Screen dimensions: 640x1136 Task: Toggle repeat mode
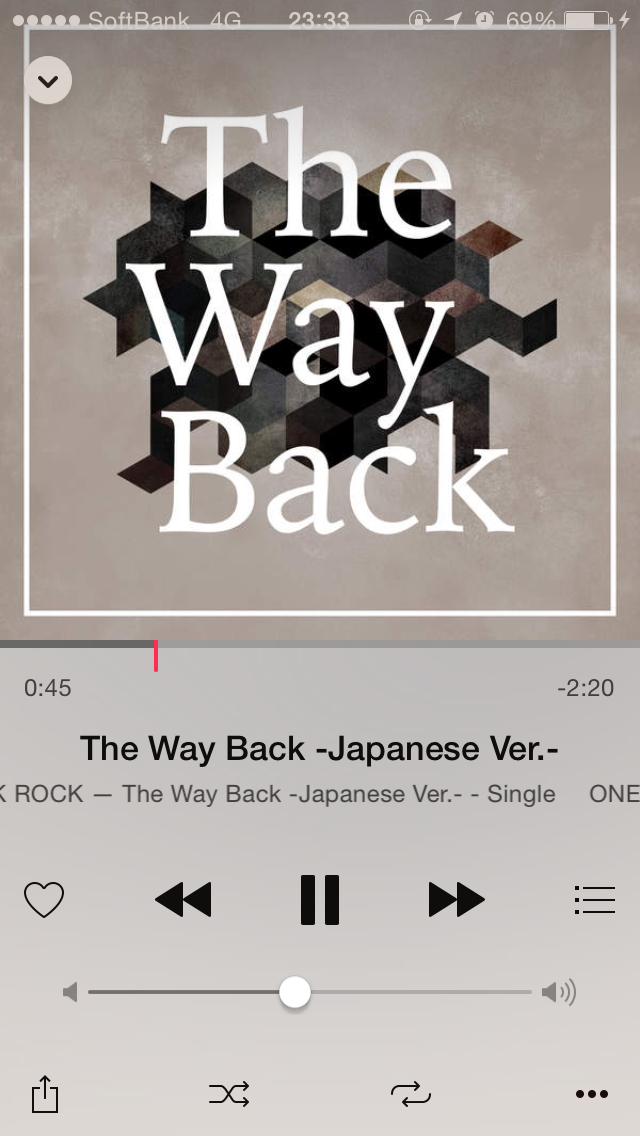point(410,1094)
